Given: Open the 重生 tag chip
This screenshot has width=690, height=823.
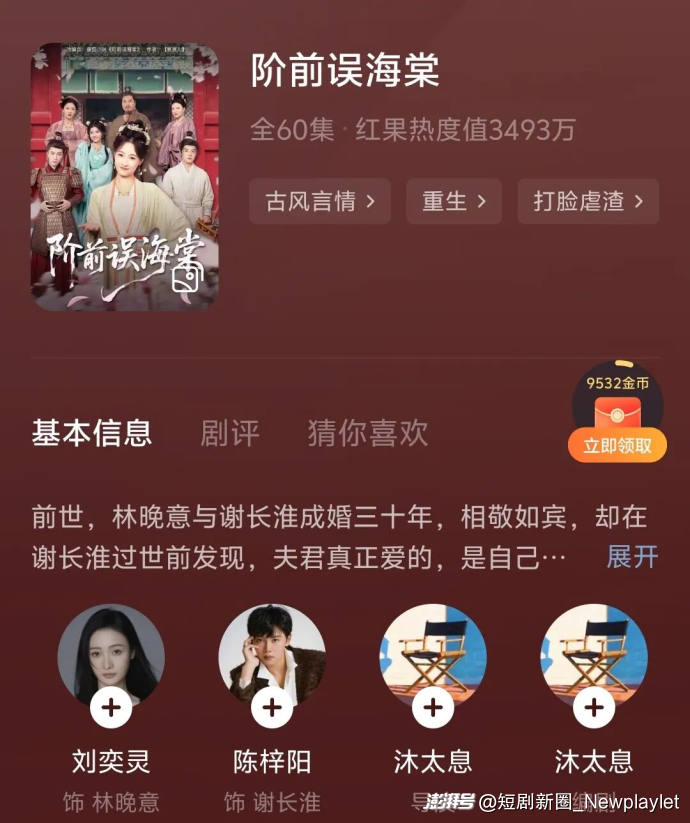Looking at the screenshot, I should tap(453, 201).
